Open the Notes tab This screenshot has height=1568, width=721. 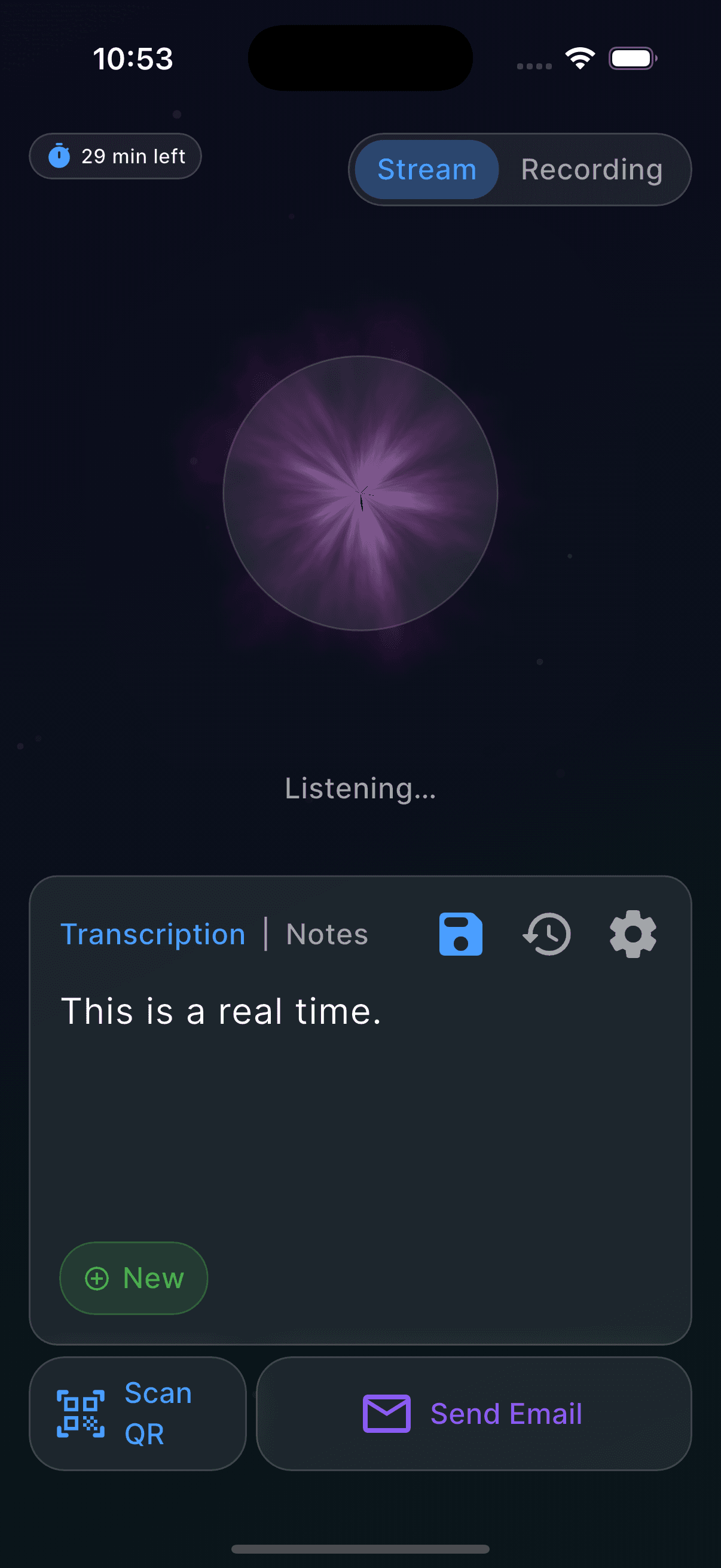(326, 934)
